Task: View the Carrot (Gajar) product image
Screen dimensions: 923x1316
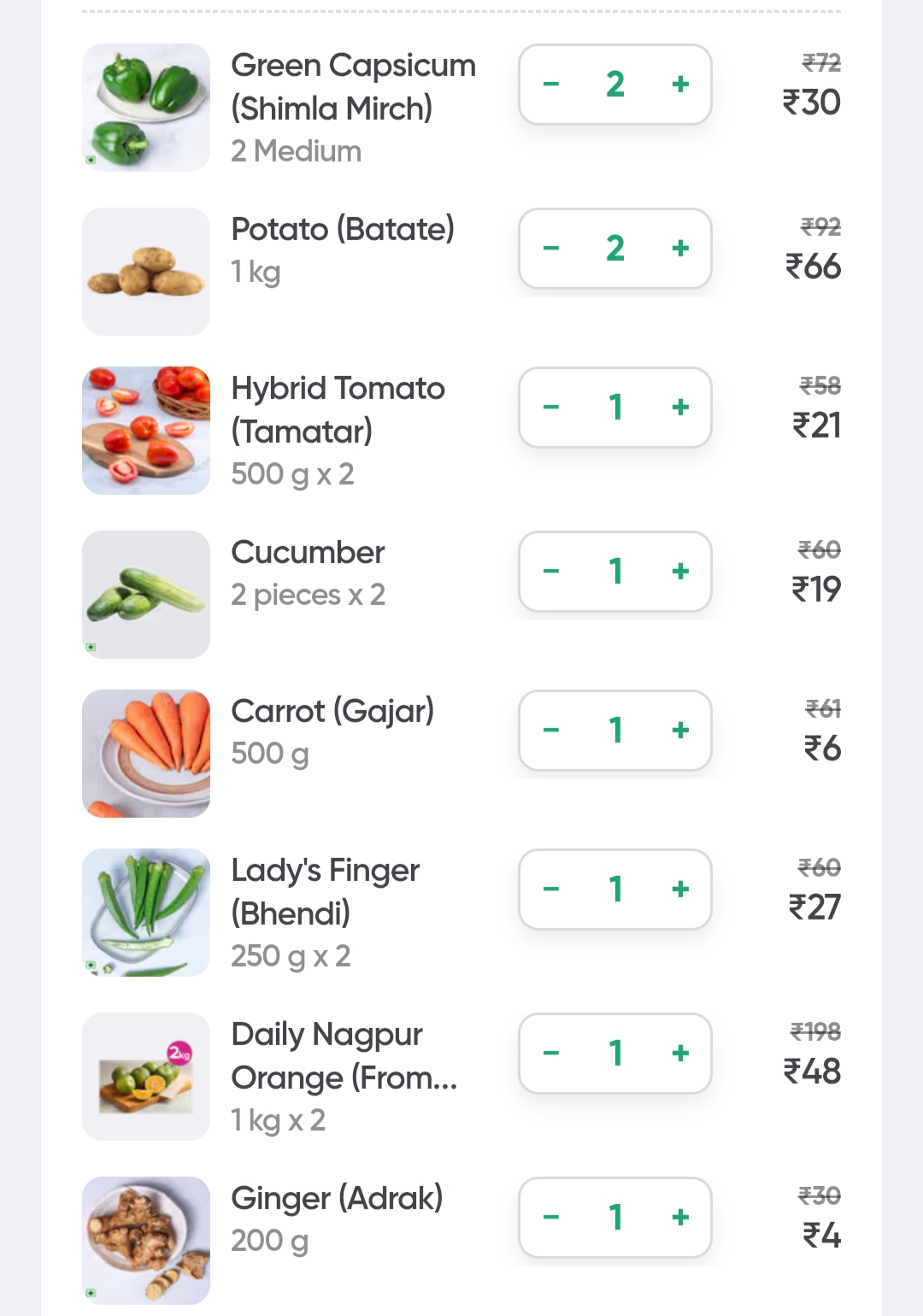Action: tap(146, 754)
